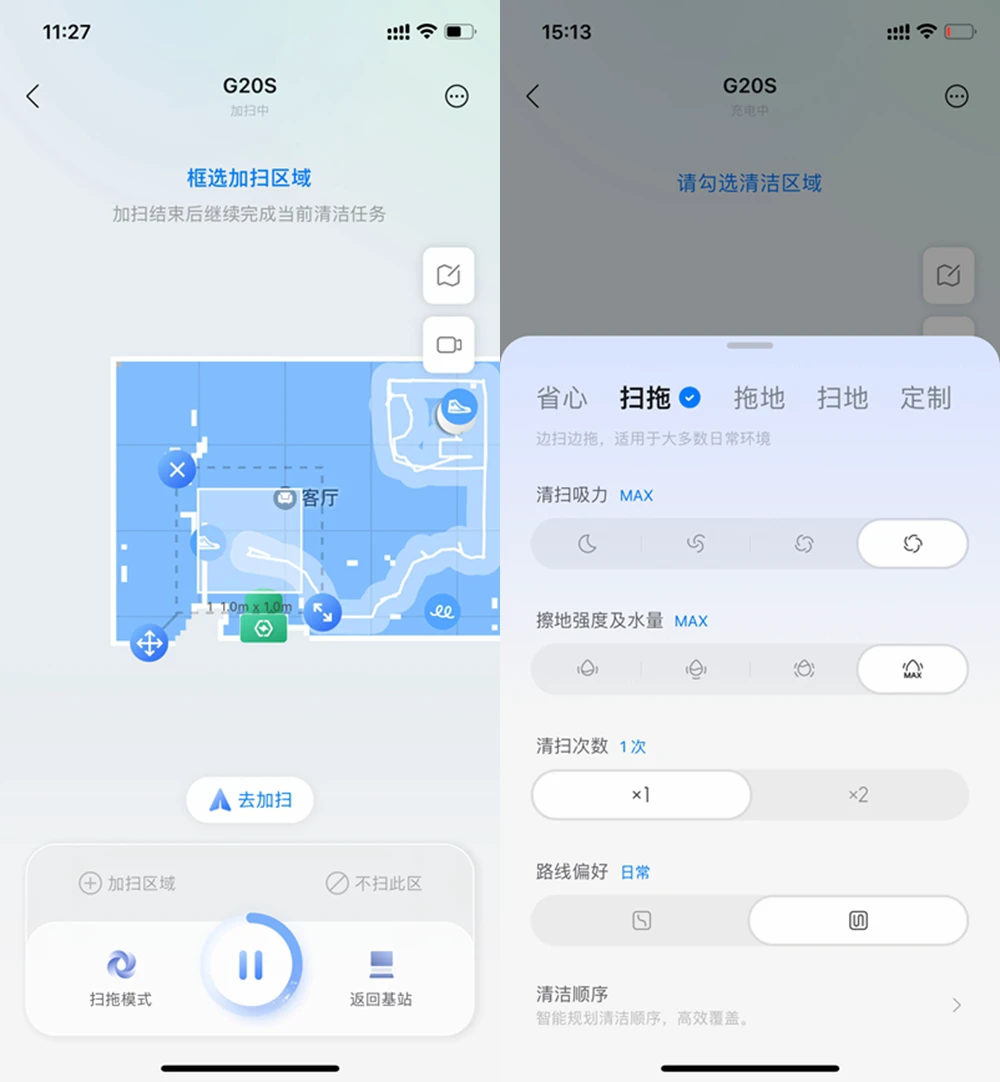
Task: Choose the first 路线偏好 option
Action: [x=642, y=921]
